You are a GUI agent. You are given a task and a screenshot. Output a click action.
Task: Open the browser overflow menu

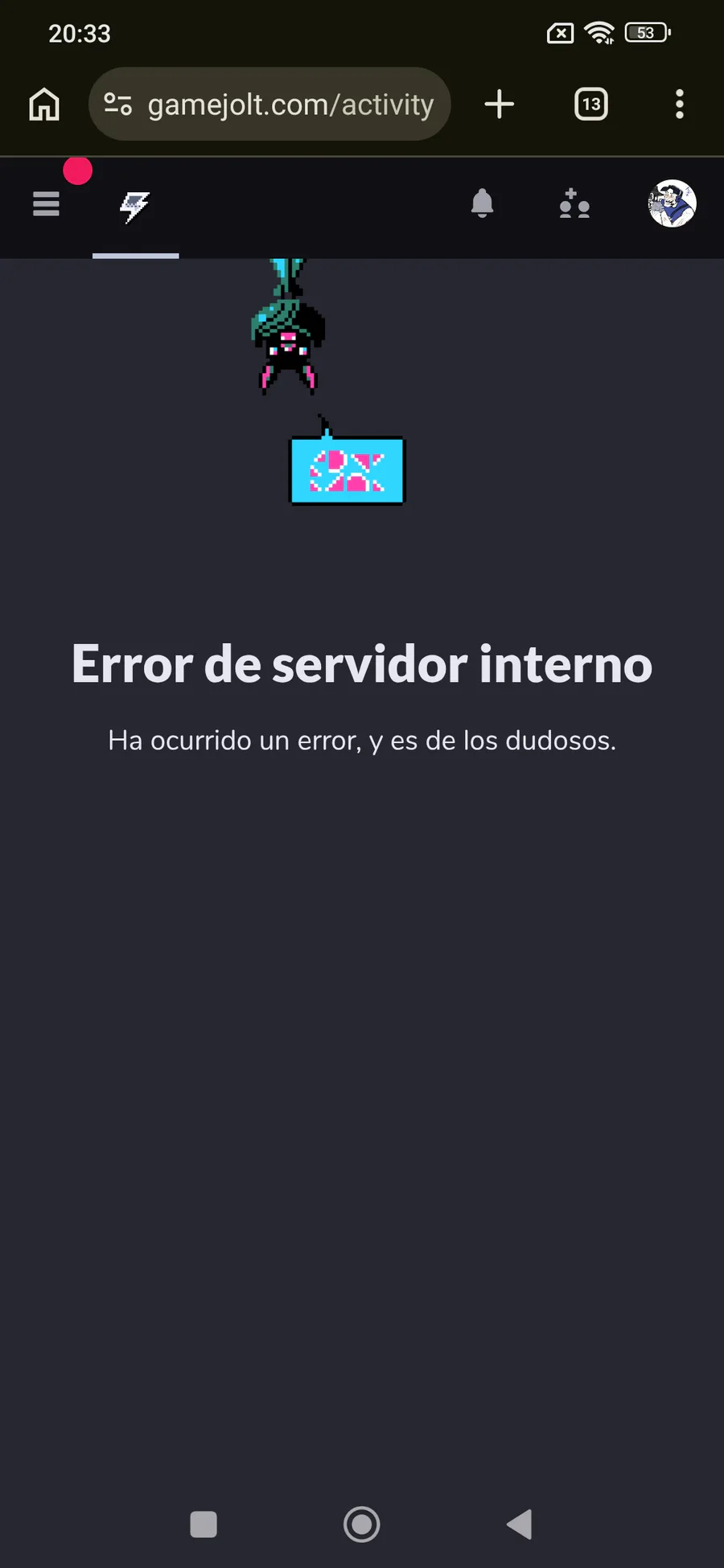click(x=680, y=105)
